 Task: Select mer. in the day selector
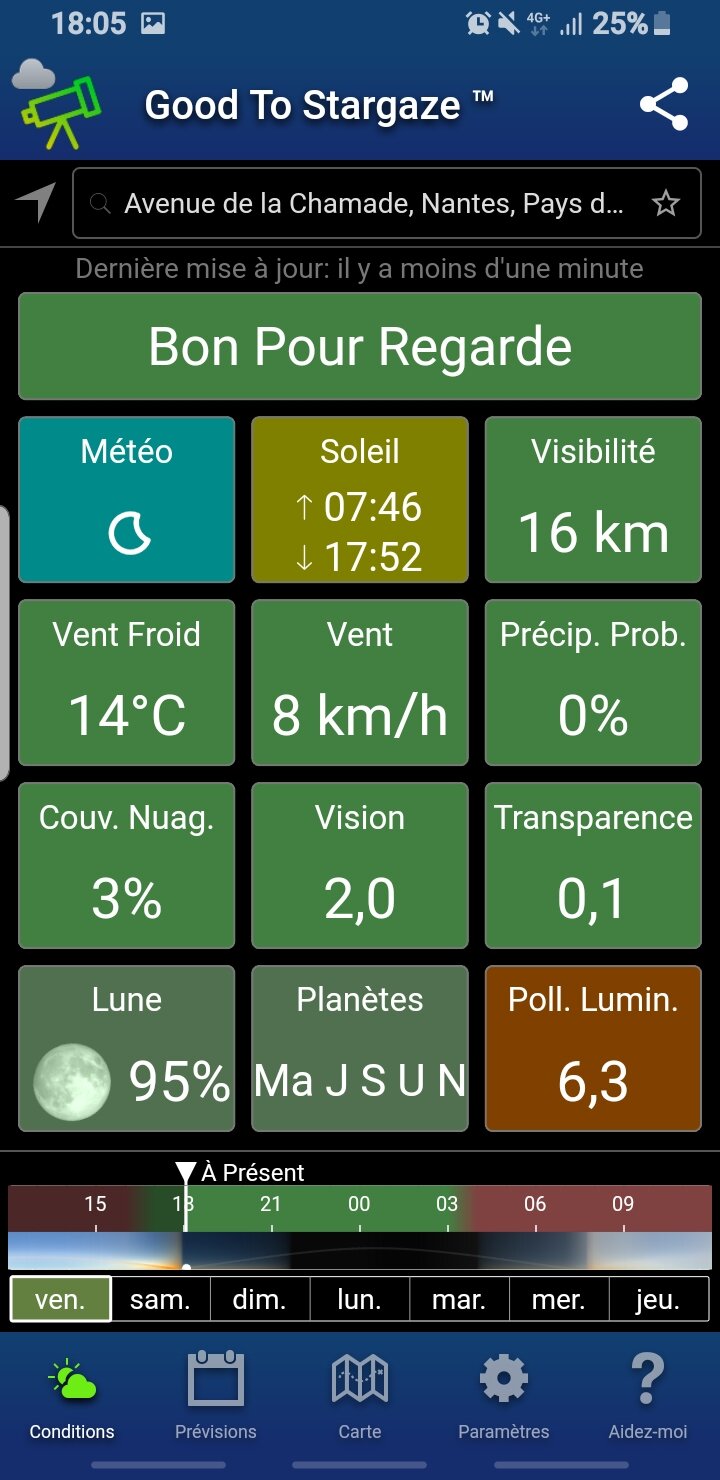(558, 1300)
